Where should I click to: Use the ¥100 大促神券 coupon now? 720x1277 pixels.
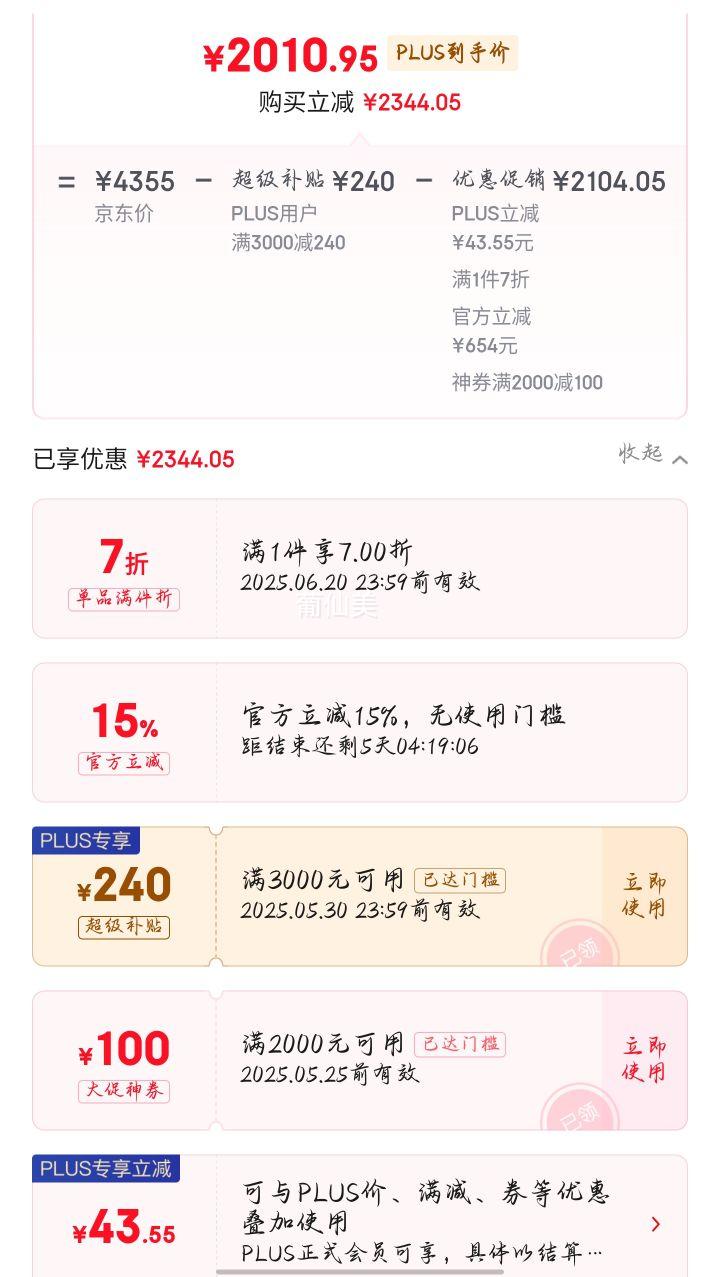(644, 1060)
